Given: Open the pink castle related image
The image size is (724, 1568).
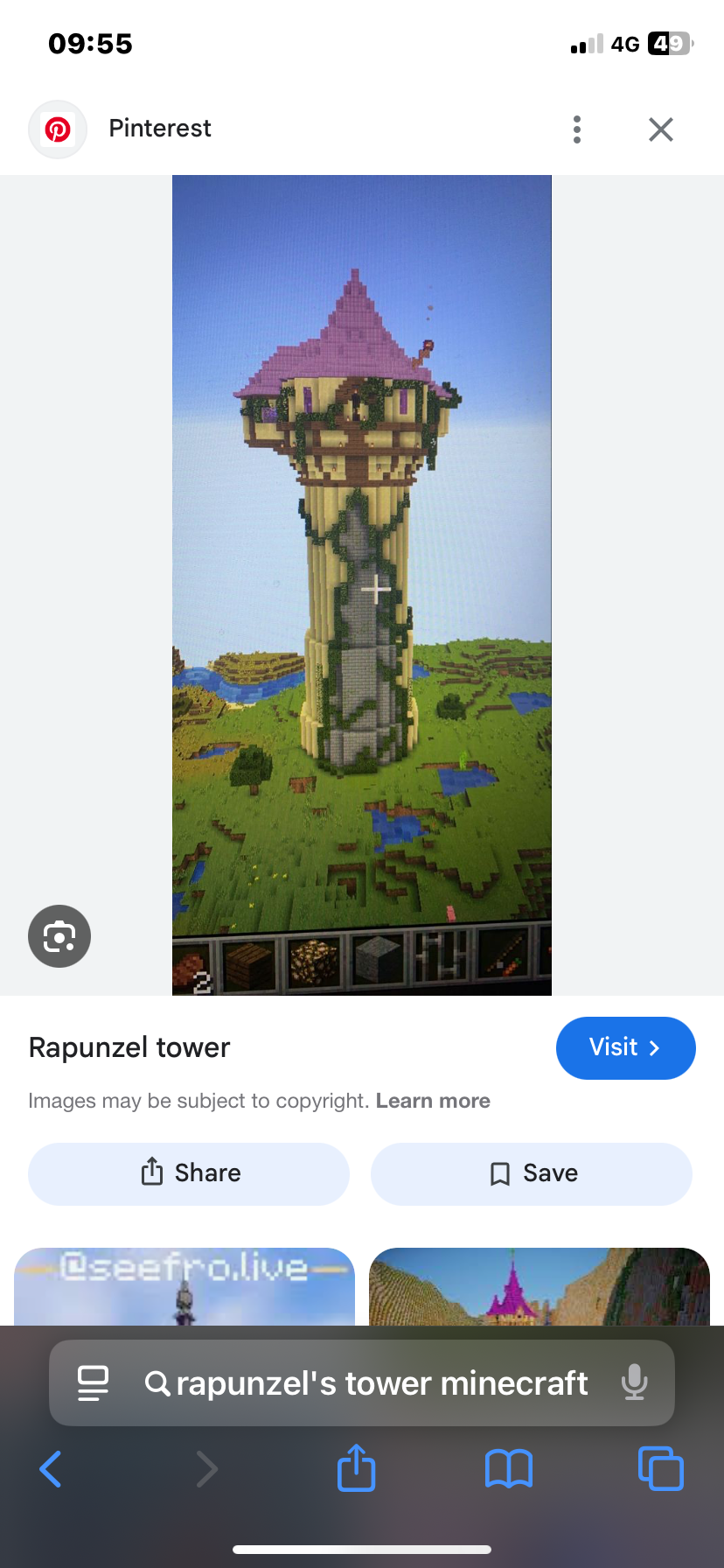Looking at the screenshot, I should pyautogui.click(x=539, y=1286).
